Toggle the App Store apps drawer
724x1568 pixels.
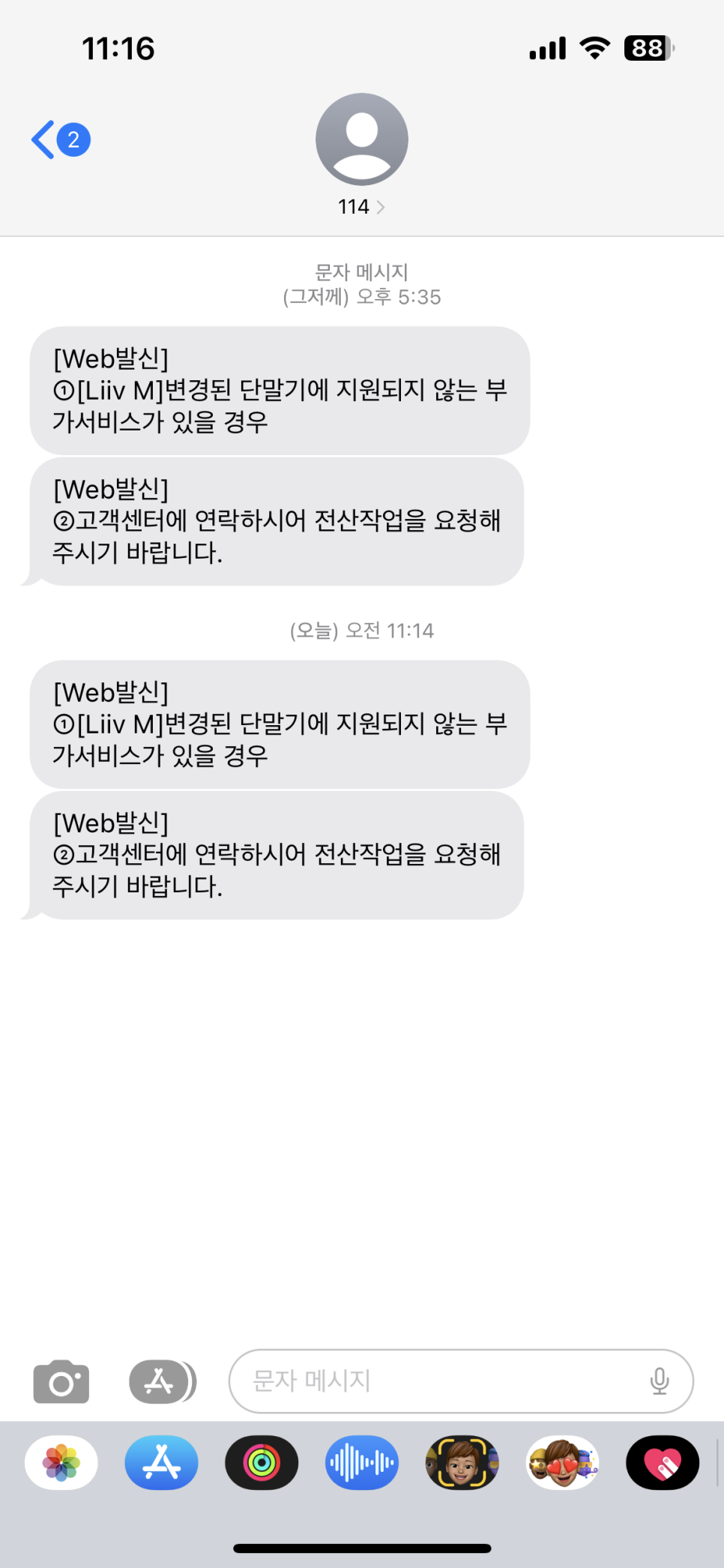click(162, 1381)
